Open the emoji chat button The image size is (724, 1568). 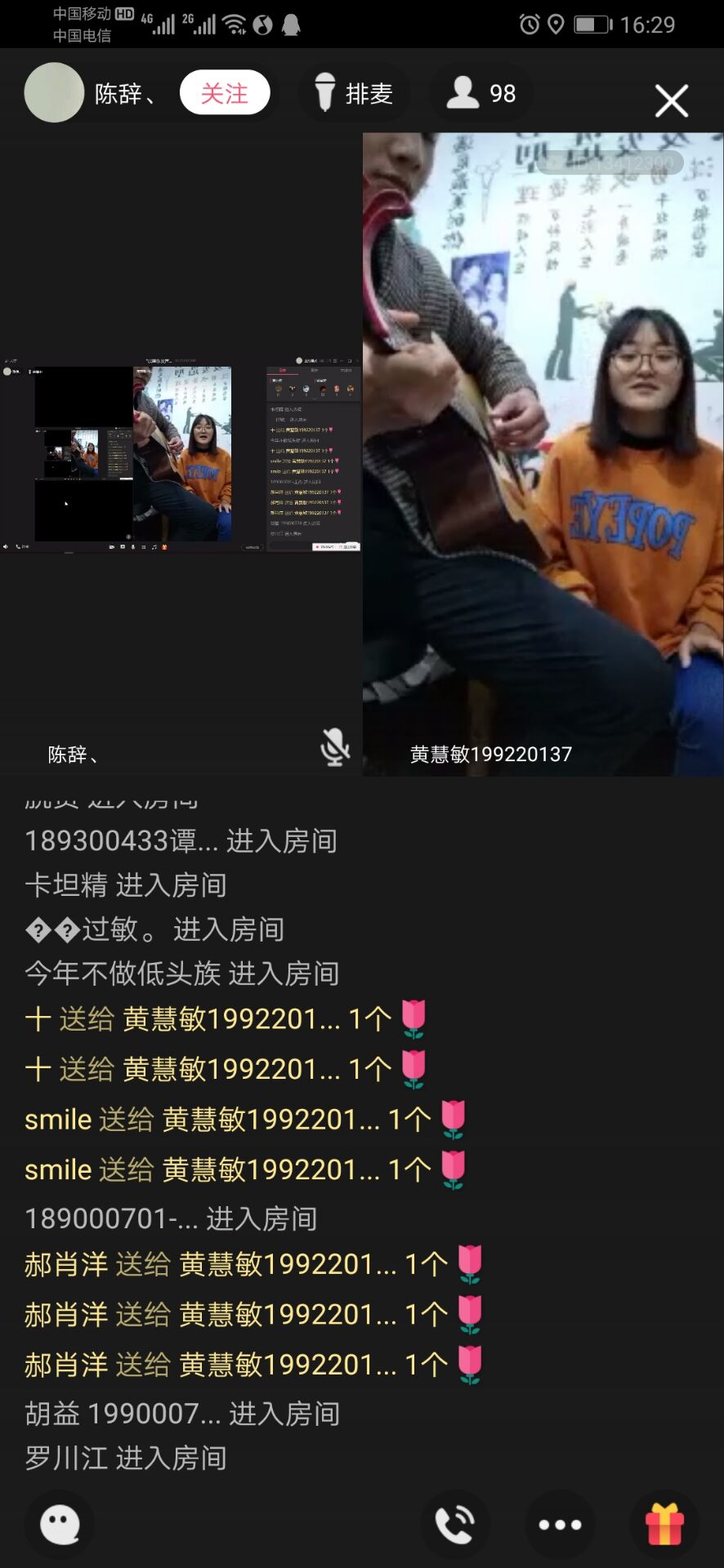[x=60, y=1525]
